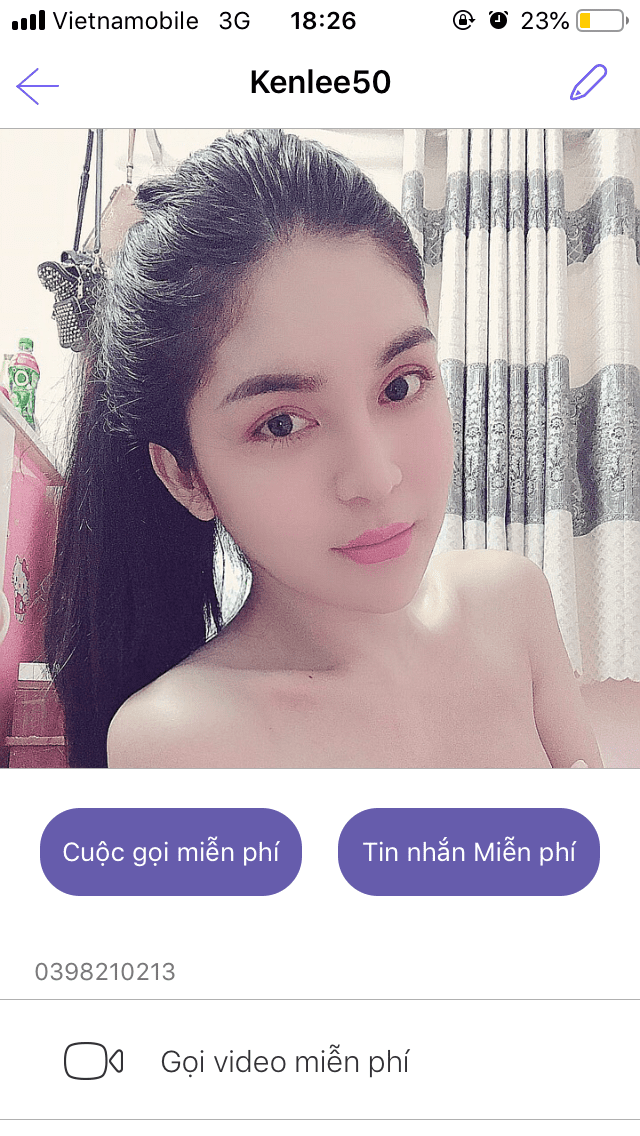Edit contact Kenlee50 with the pencil icon
The height and width of the screenshot is (1136, 640).
[x=588, y=83]
